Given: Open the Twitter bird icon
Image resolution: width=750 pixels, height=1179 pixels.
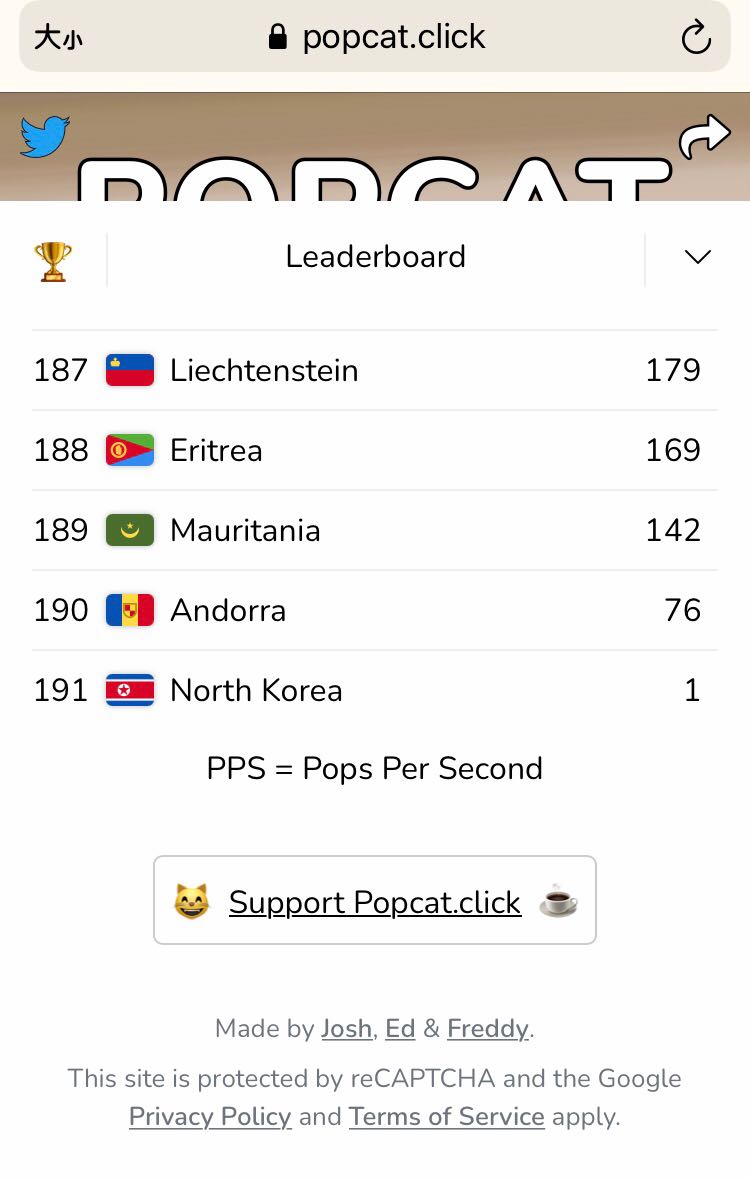Looking at the screenshot, I should pyautogui.click(x=45, y=137).
